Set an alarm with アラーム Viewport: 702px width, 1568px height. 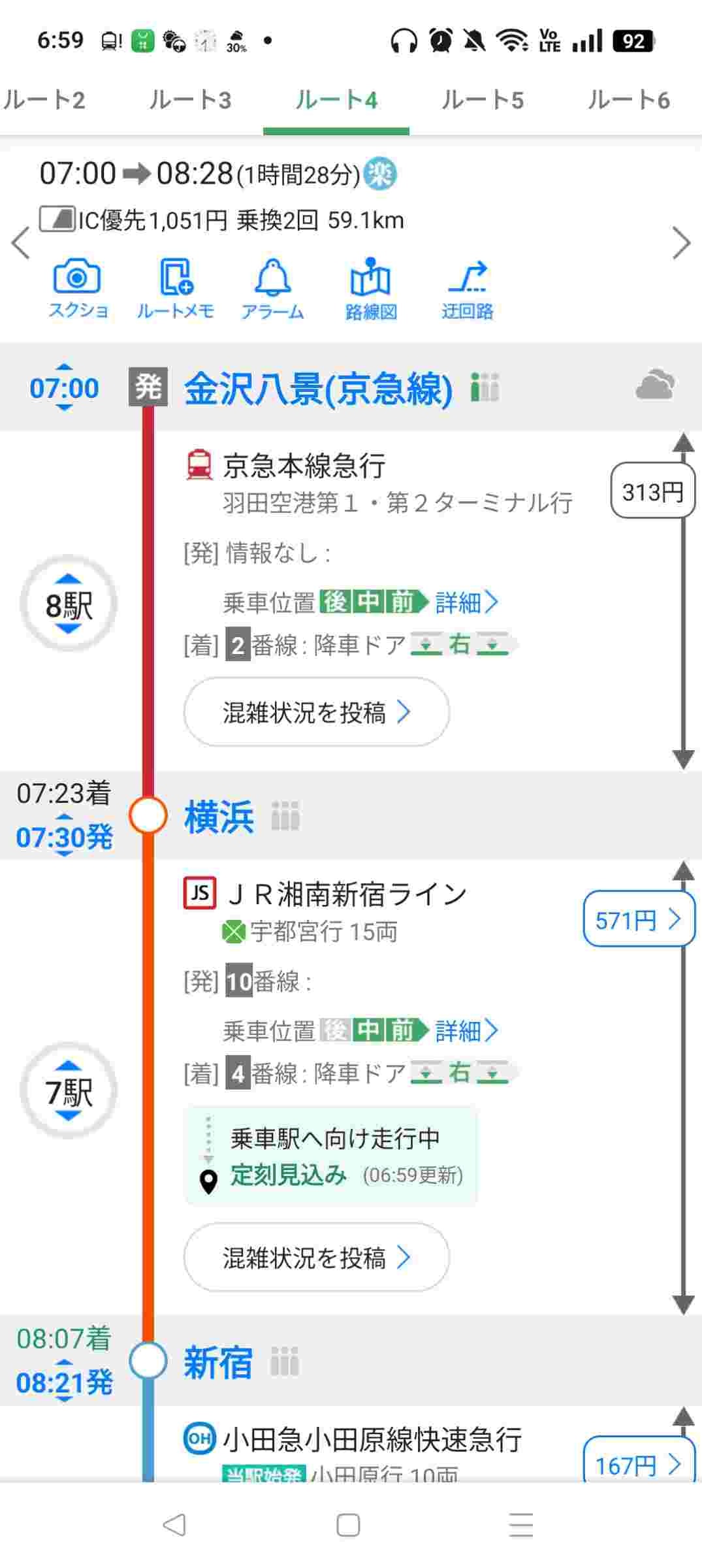click(272, 288)
